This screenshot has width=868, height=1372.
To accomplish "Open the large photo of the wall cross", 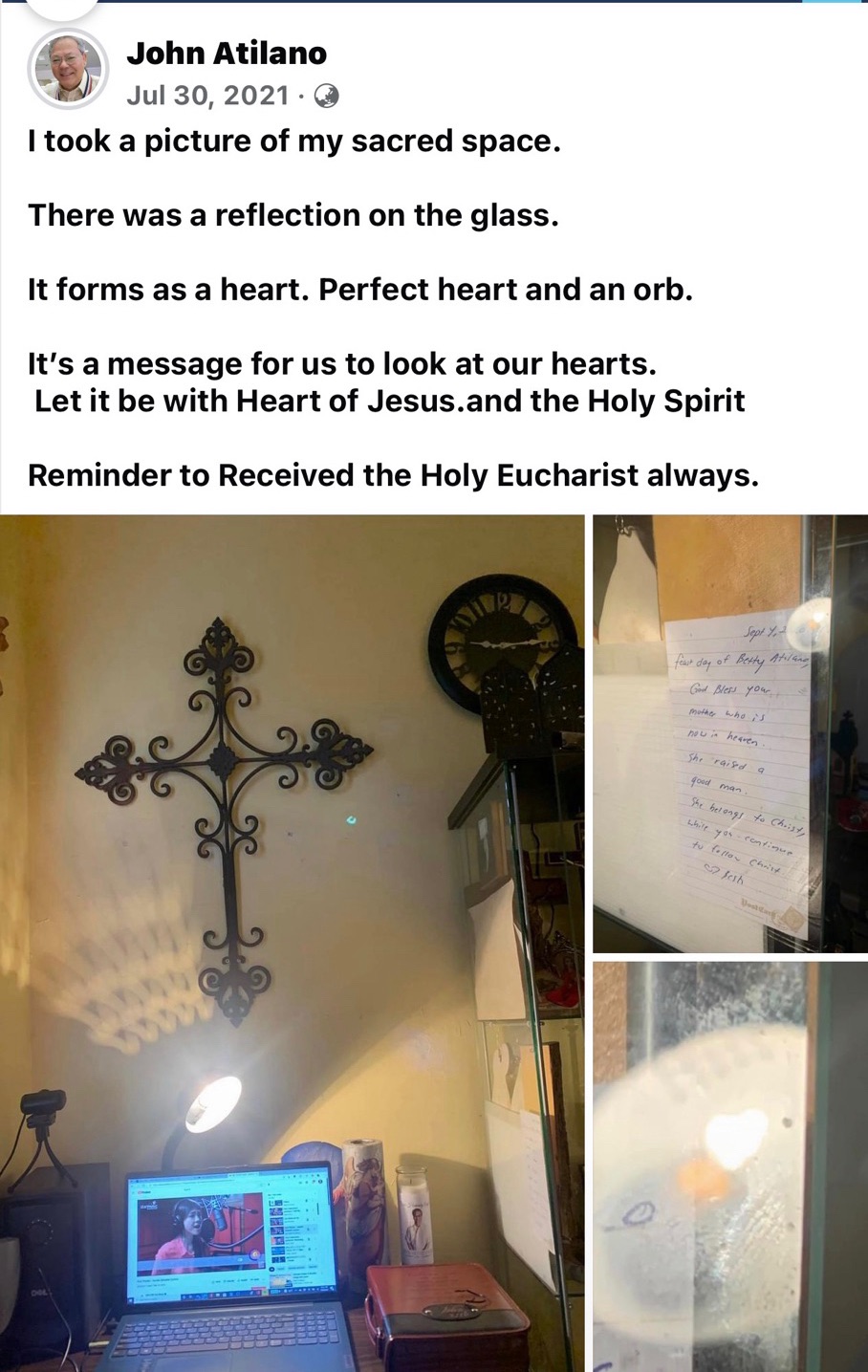I will click(x=292, y=942).
